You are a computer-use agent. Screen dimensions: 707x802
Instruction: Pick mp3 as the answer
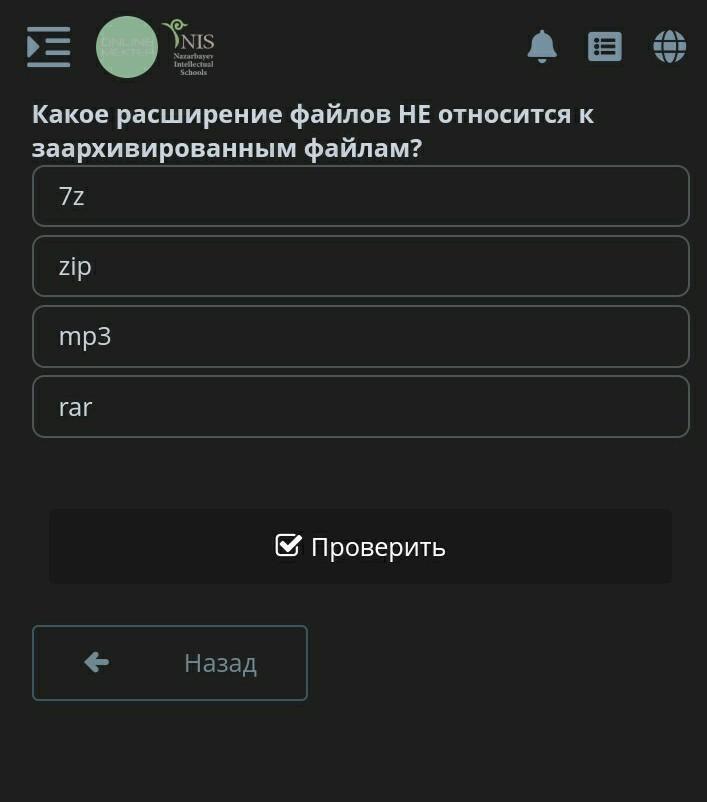360,336
